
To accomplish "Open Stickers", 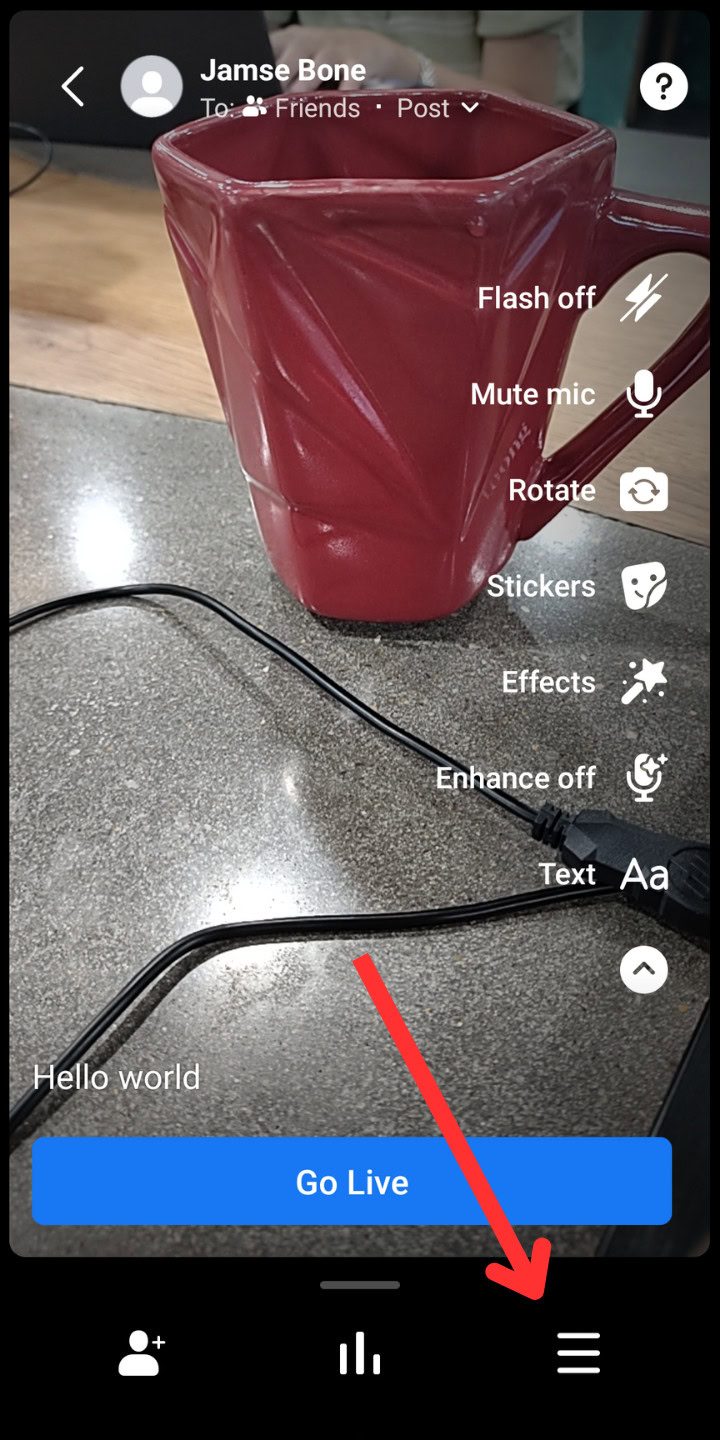I will tap(643, 586).
